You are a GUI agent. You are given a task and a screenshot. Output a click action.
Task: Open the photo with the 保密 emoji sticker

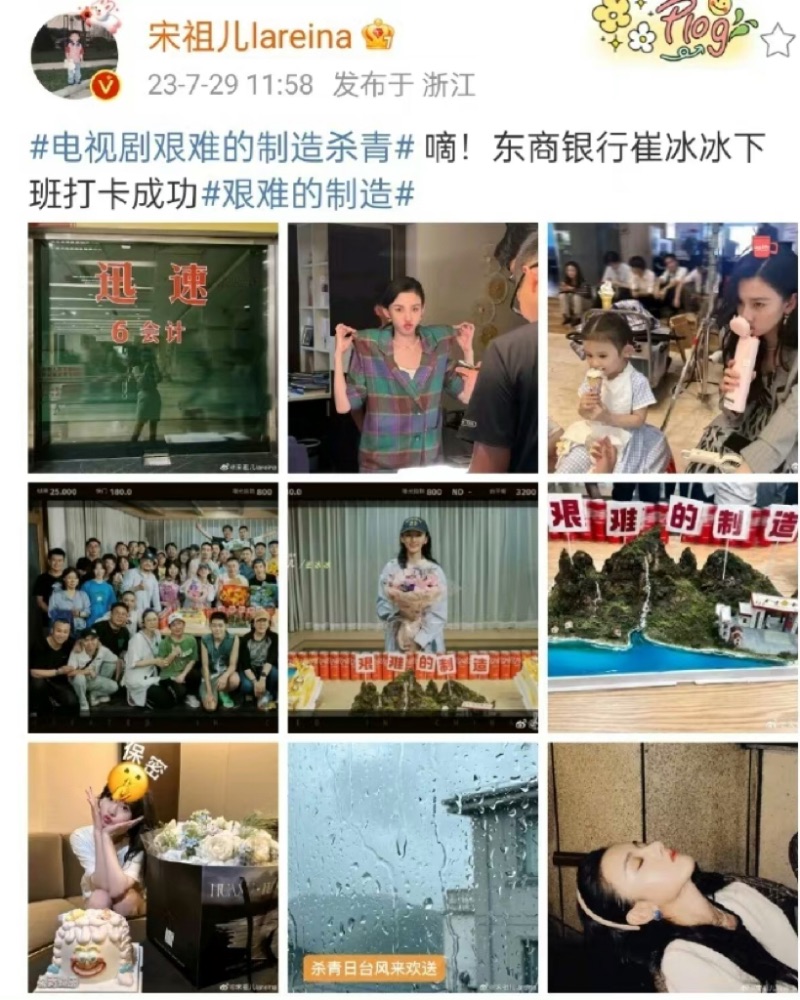pos(153,866)
